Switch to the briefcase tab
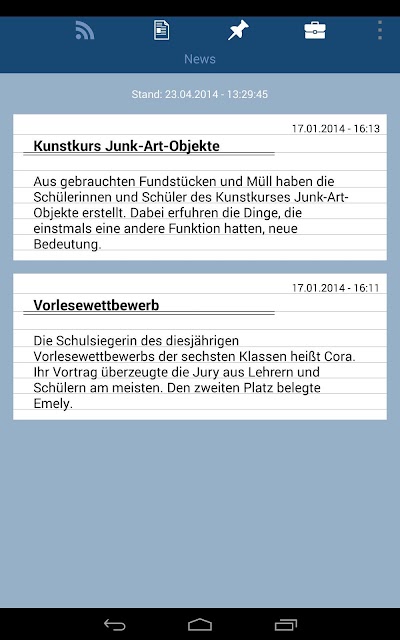Viewport: 400px width, 640px height. click(315, 31)
